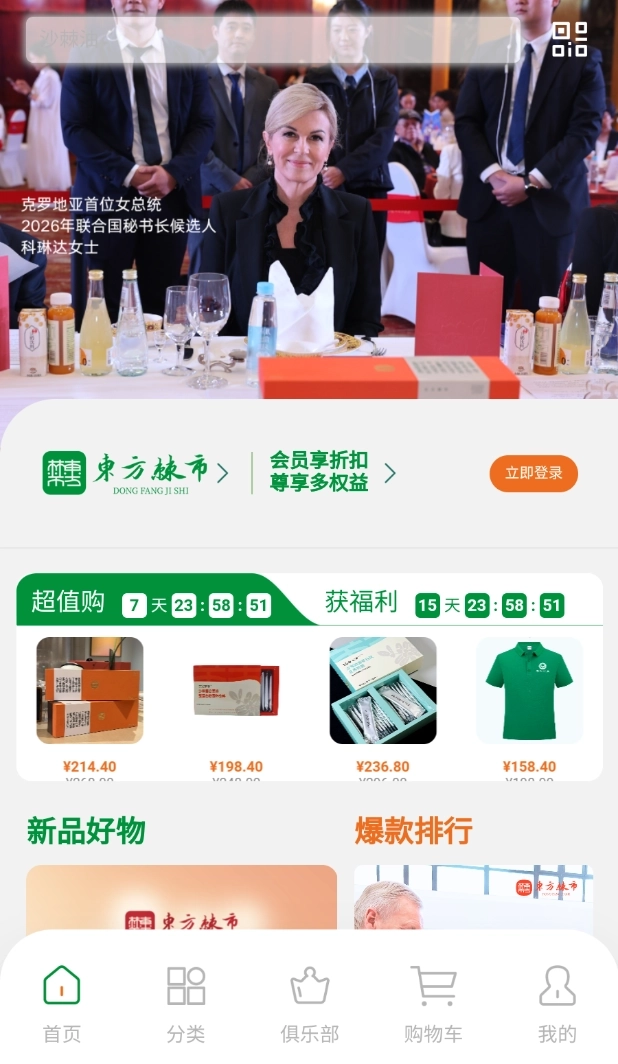The image size is (618, 1064).
Task: Open the 俱乐部 club tab
Action: tap(309, 1003)
